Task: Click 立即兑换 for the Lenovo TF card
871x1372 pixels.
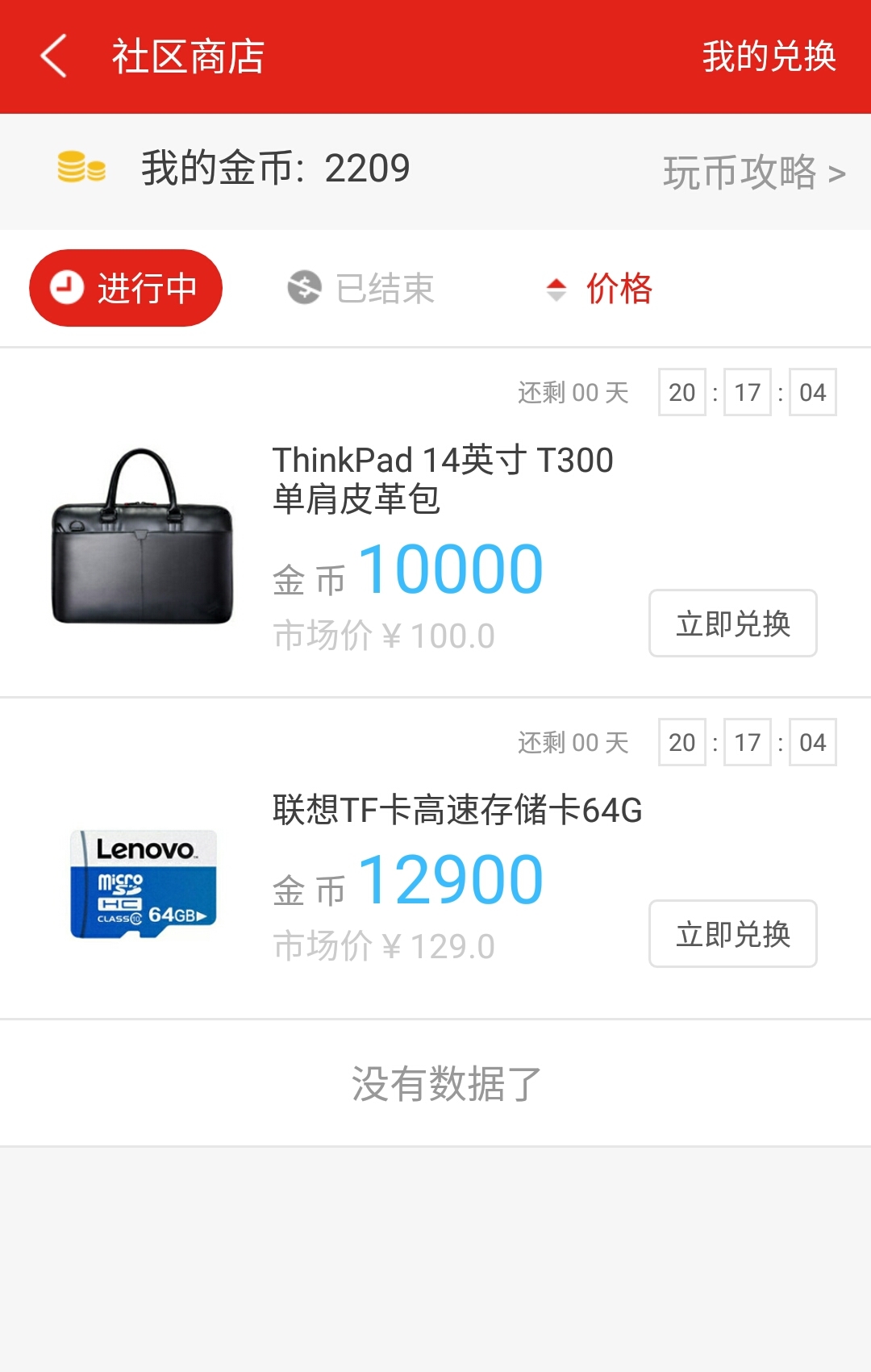Action: pyautogui.click(x=732, y=934)
